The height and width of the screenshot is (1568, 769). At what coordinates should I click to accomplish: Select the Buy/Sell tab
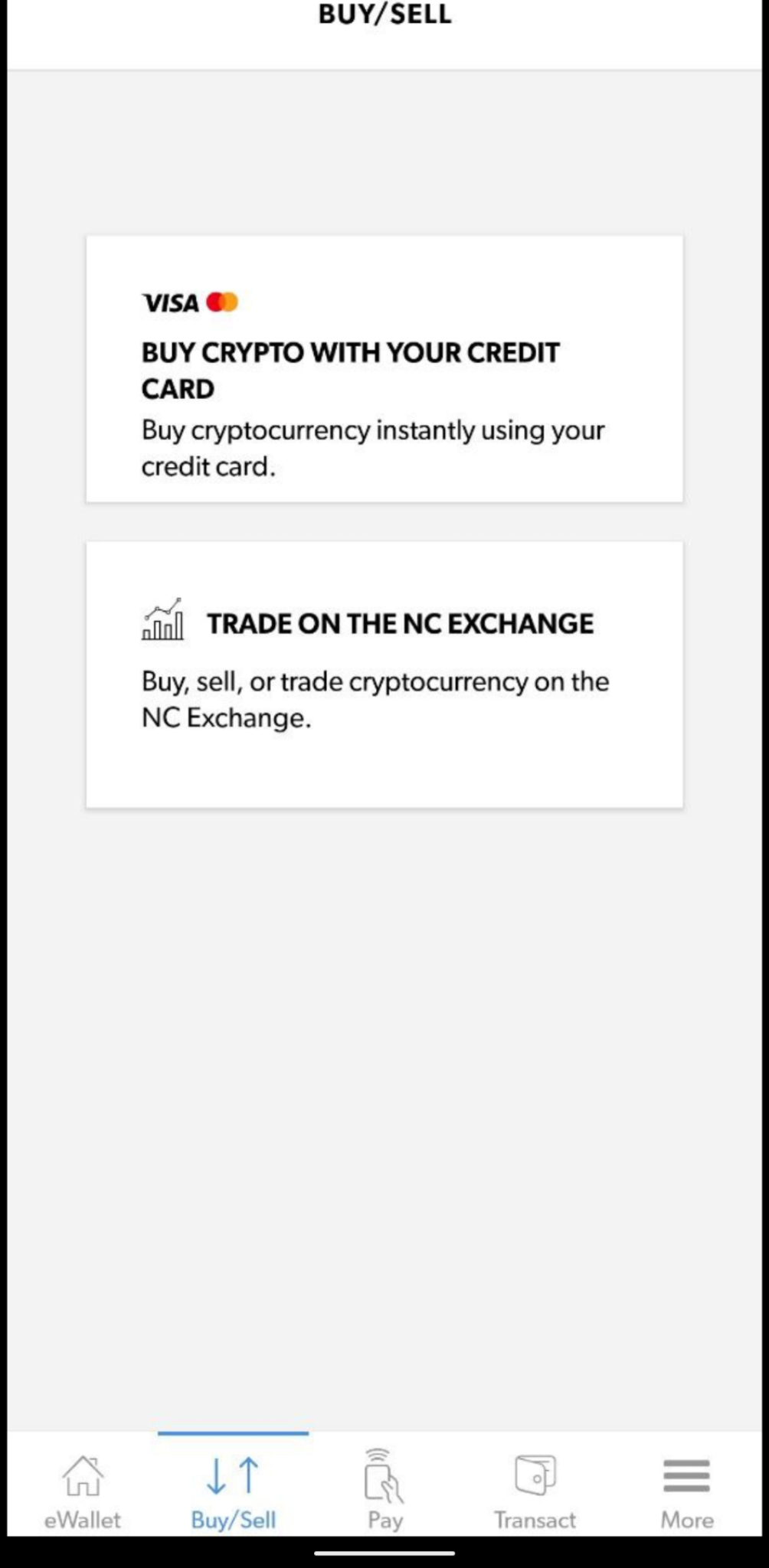coord(233,1491)
